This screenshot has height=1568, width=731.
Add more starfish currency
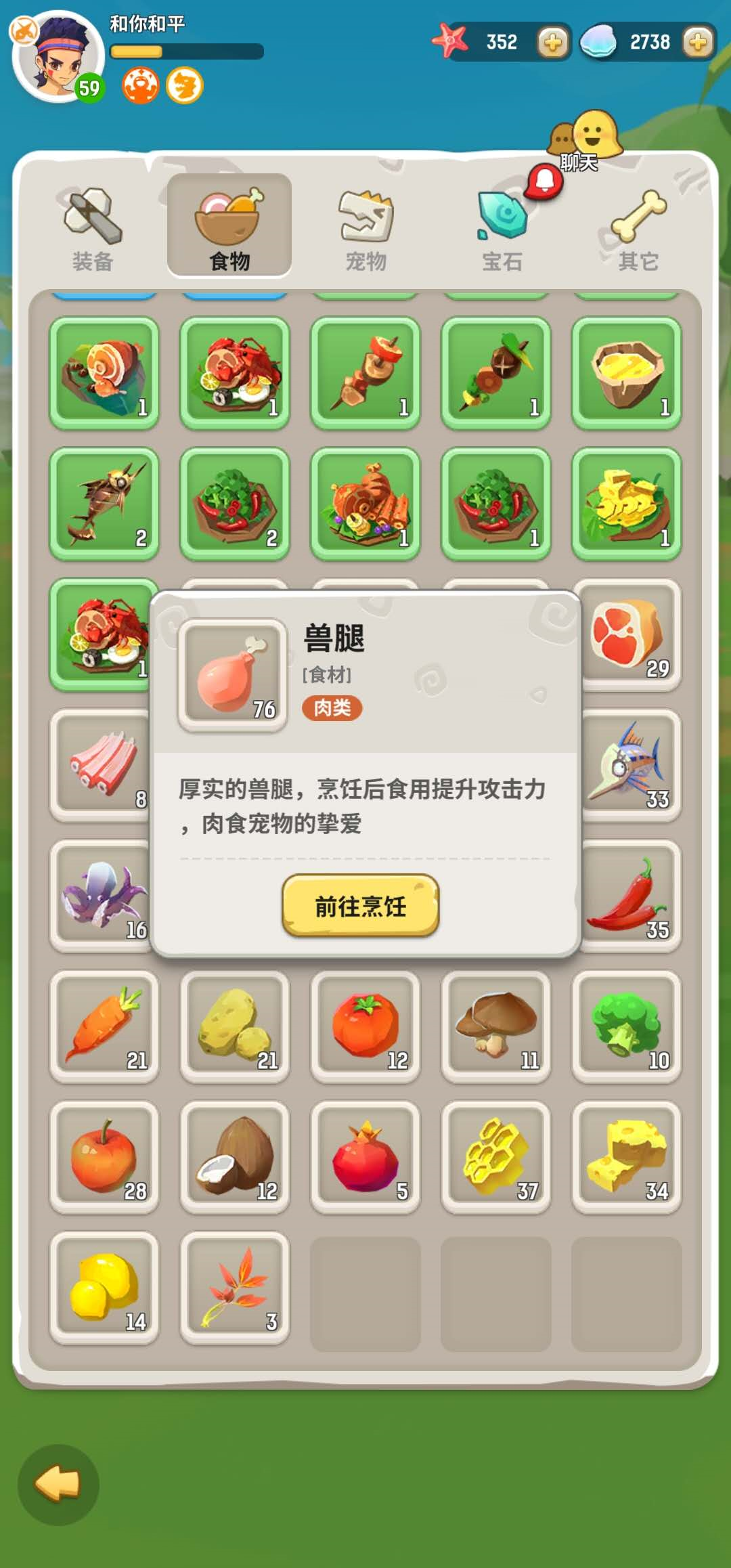[x=552, y=42]
